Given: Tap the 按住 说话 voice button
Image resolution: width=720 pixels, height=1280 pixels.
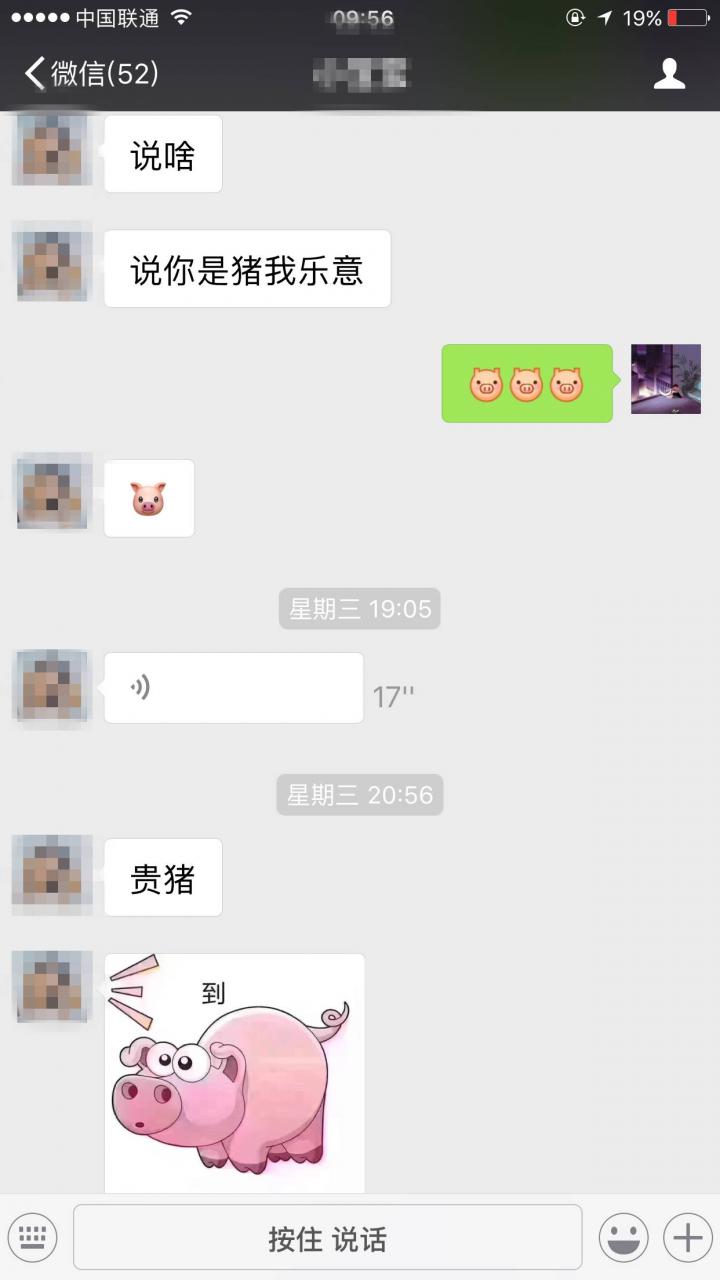Looking at the screenshot, I should tap(327, 1238).
